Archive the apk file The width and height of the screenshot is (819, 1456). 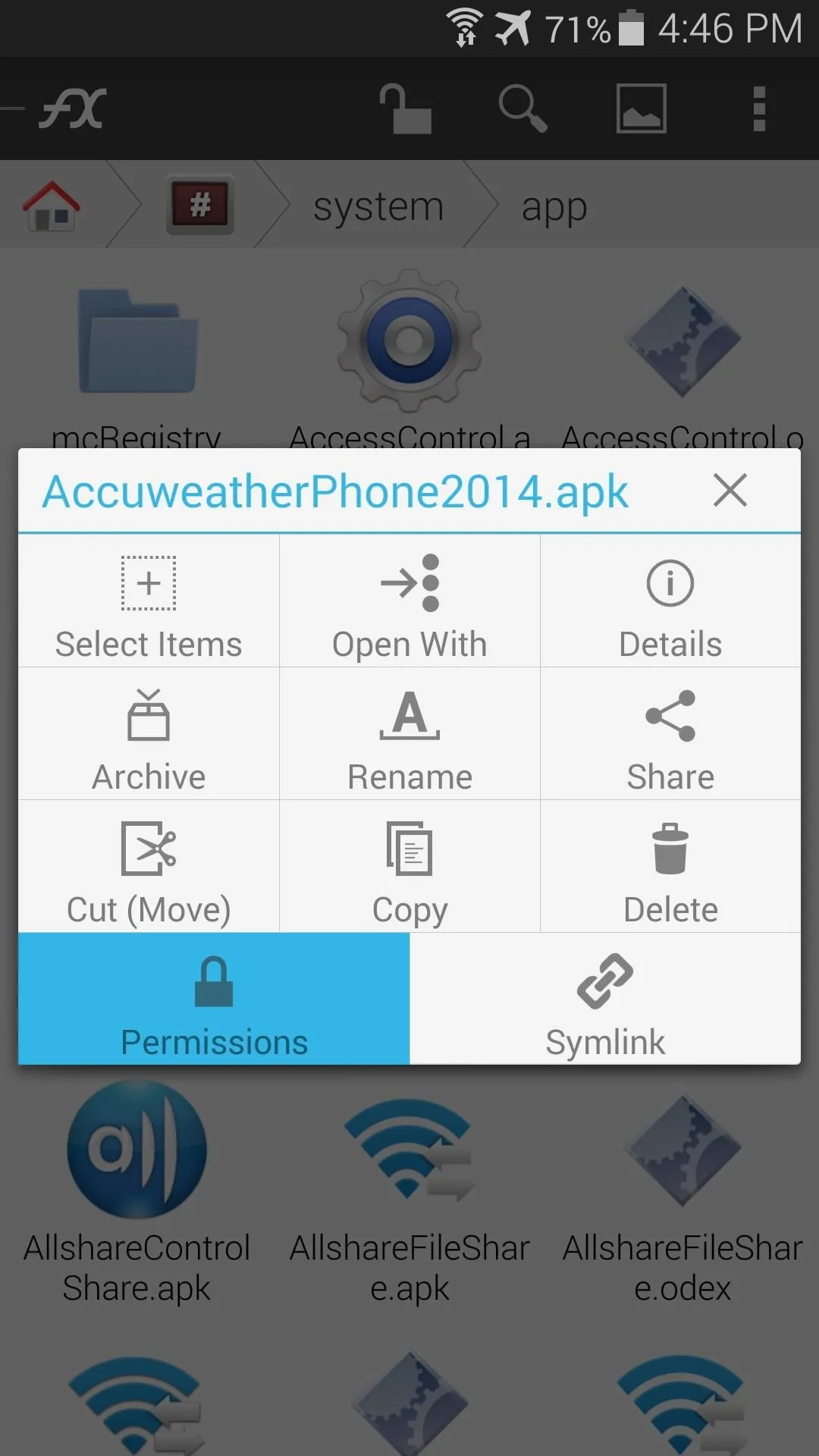click(149, 734)
